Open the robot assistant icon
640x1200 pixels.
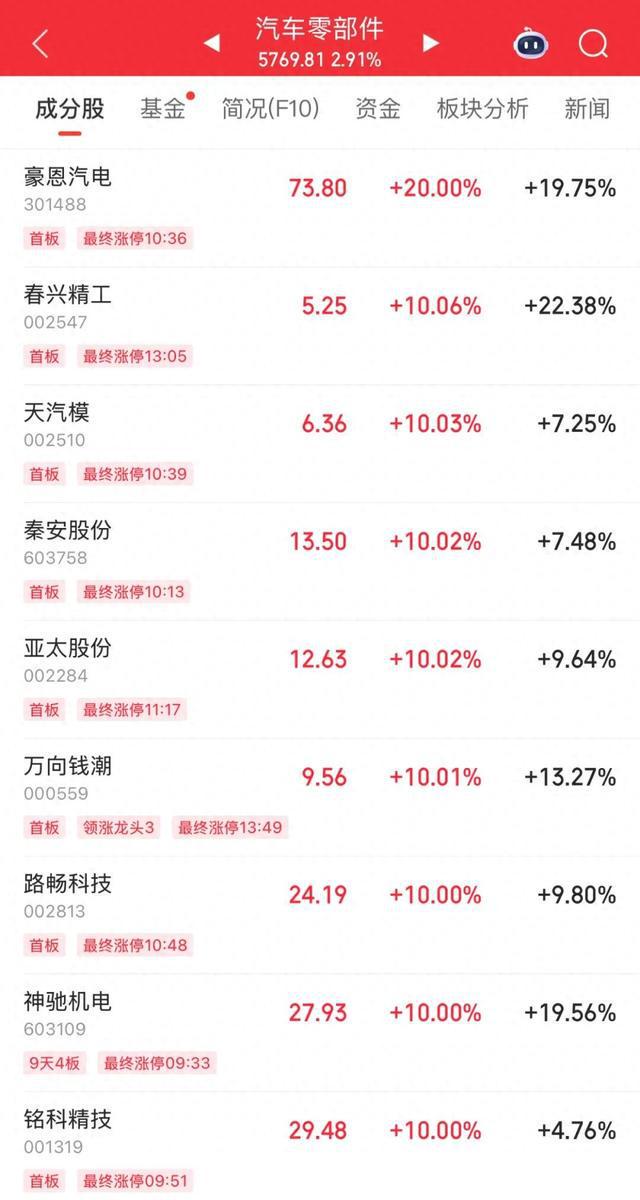pos(531,44)
